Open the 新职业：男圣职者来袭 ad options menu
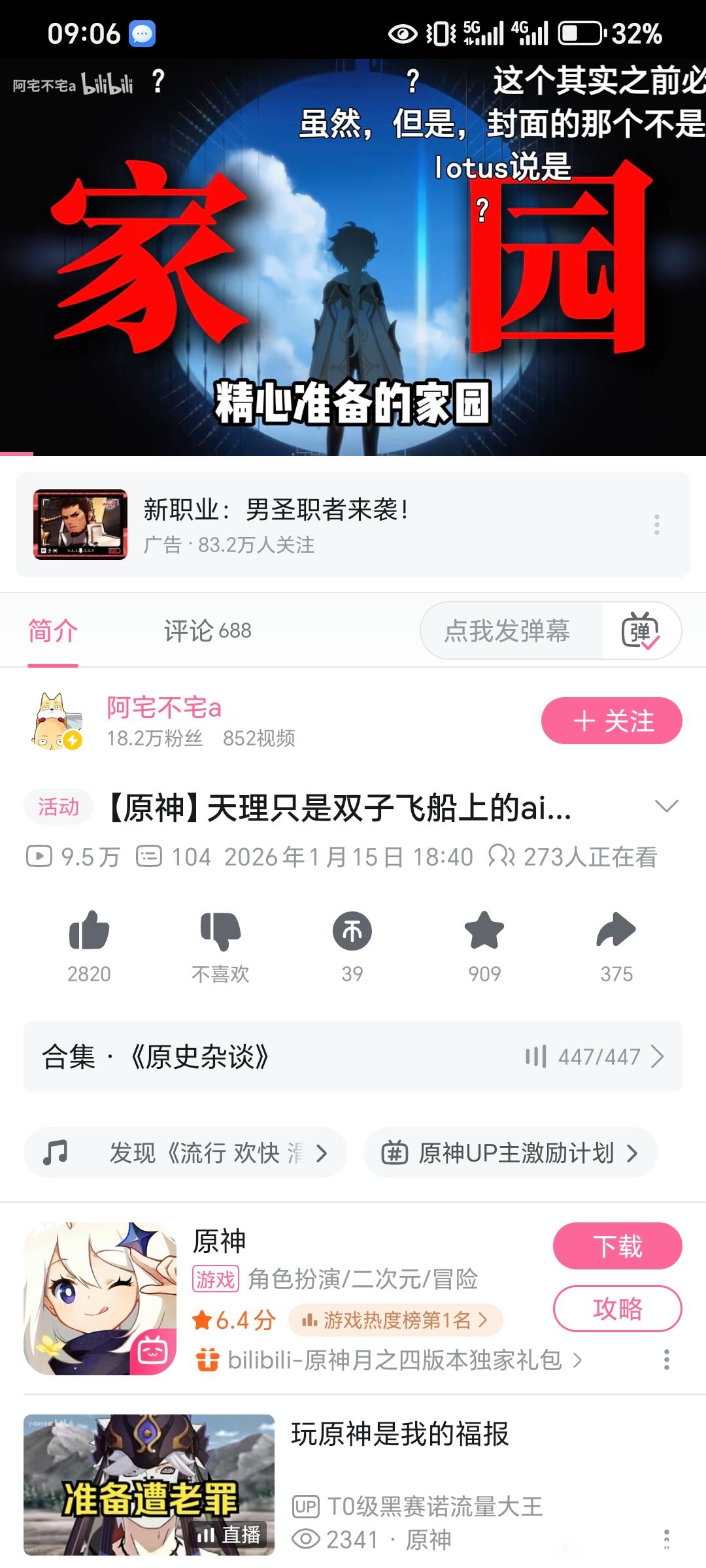Image resolution: width=706 pixels, height=1568 pixels. coord(657,525)
